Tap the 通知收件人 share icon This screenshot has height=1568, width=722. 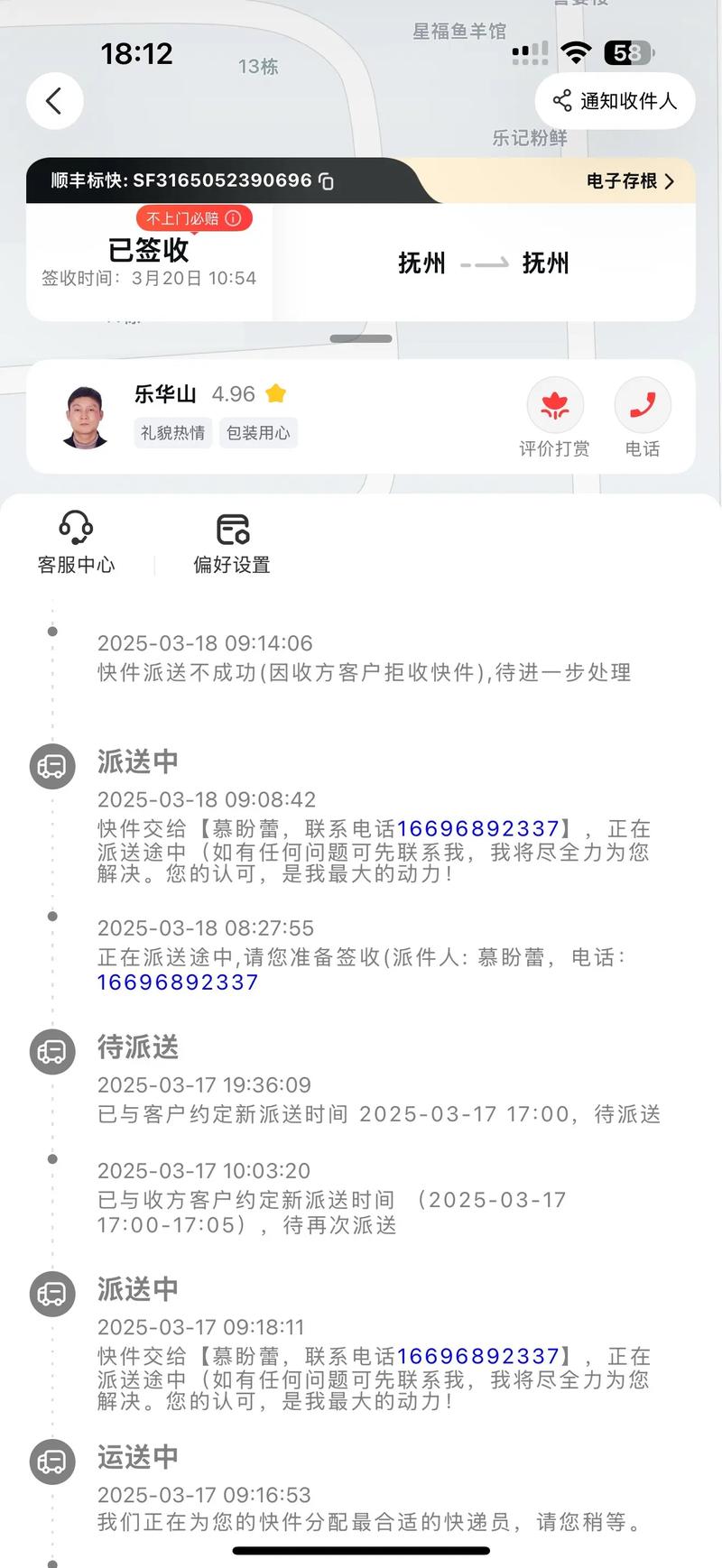click(x=561, y=100)
